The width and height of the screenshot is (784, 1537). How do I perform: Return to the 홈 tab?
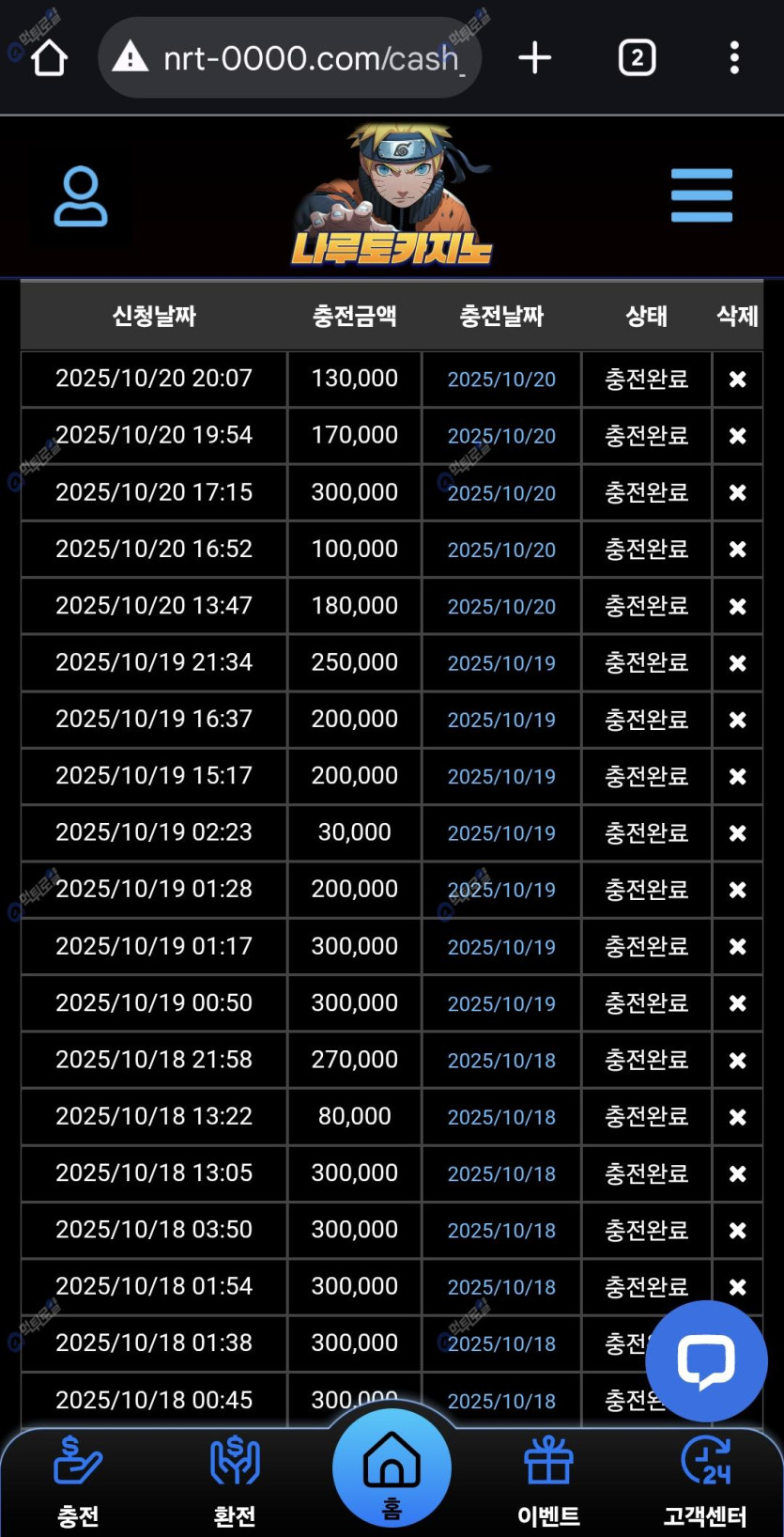(392, 1470)
